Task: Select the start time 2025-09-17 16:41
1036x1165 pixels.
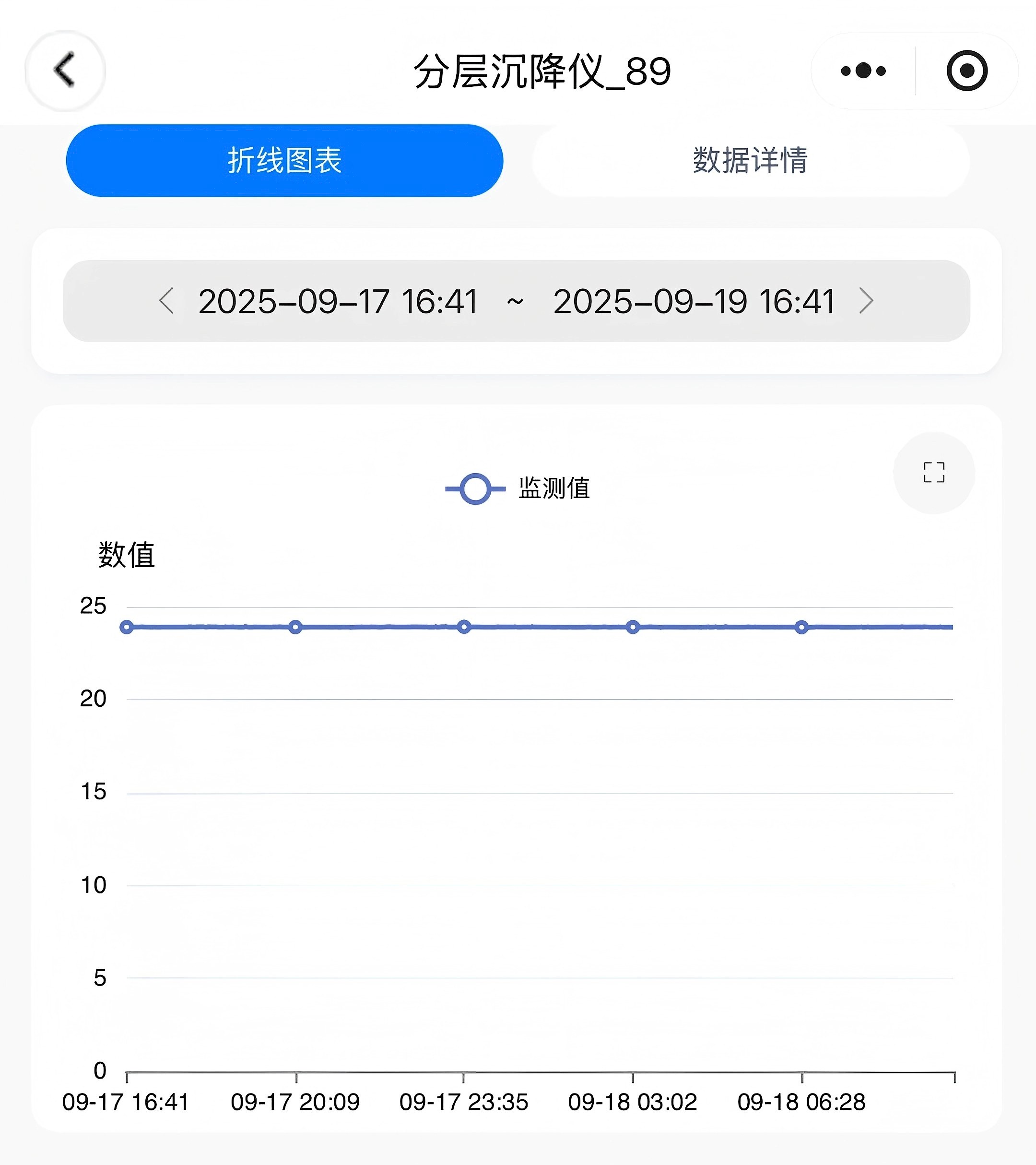Action: [x=338, y=301]
